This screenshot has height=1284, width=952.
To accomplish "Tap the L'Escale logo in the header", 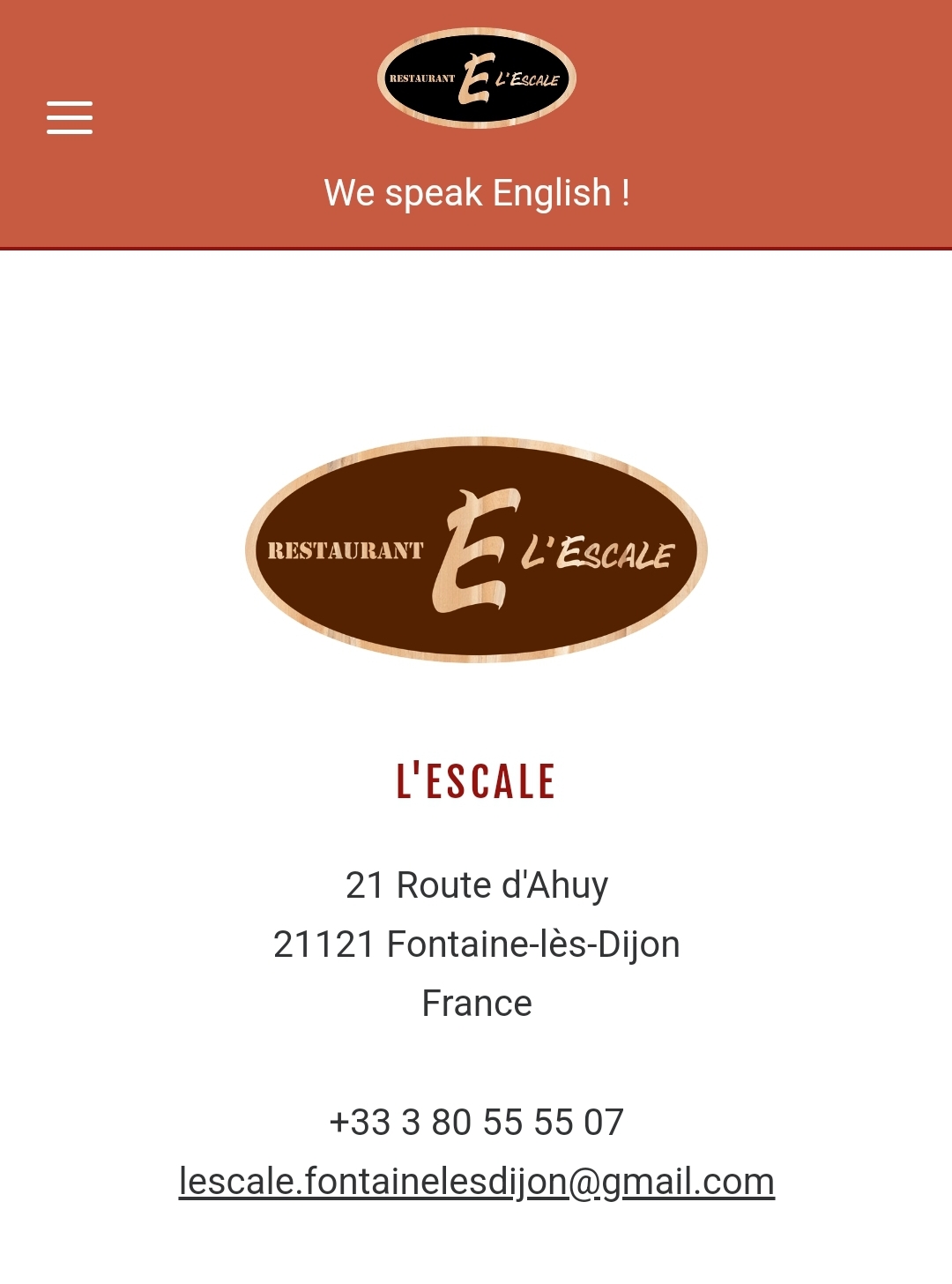I will [x=476, y=78].
